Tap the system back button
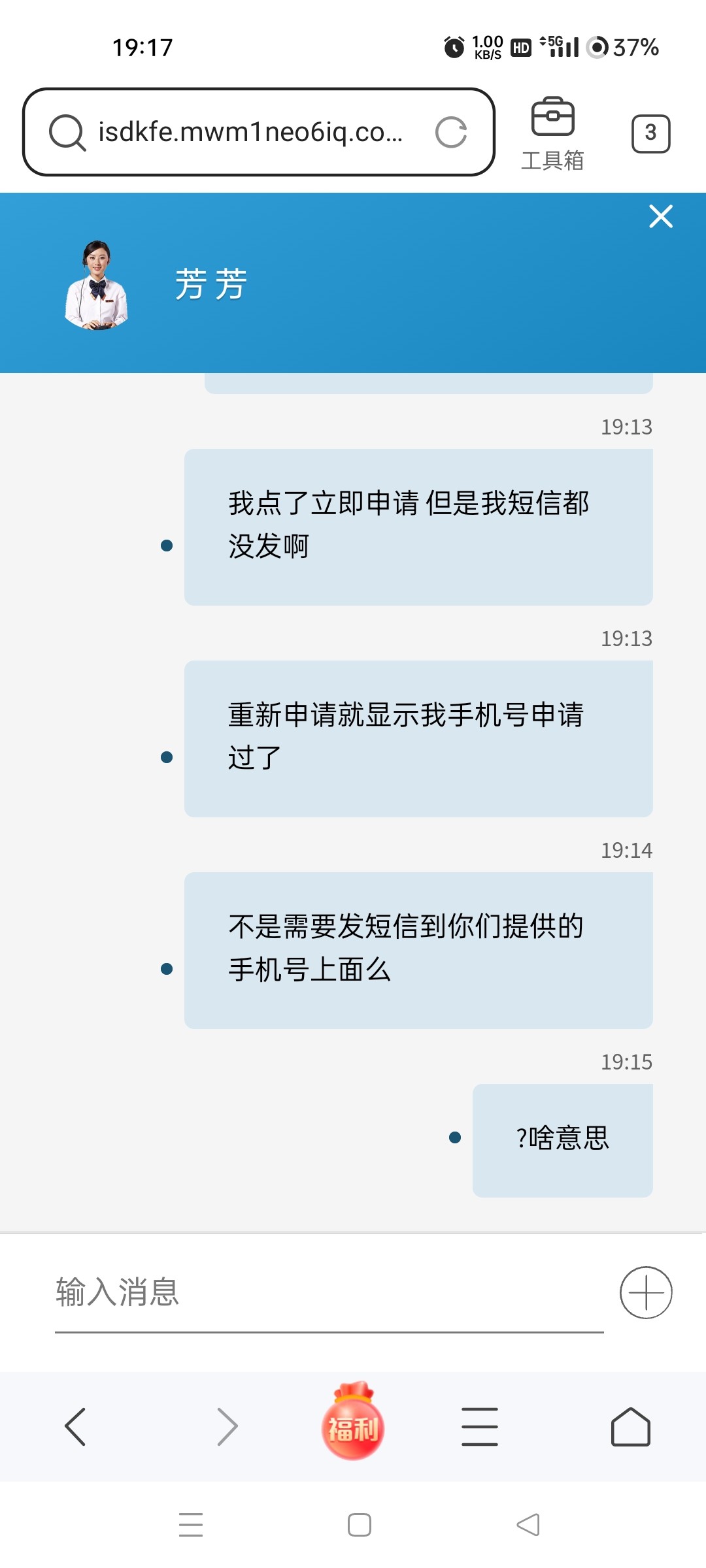The width and height of the screenshot is (706, 1568). coord(528,1525)
